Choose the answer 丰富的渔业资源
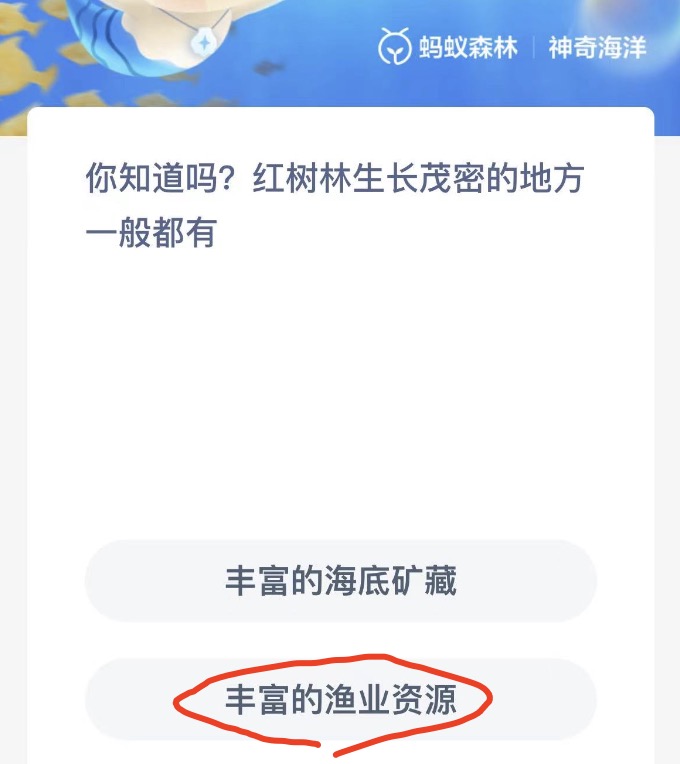The width and height of the screenshot is (680, 764). coord(340,699)
